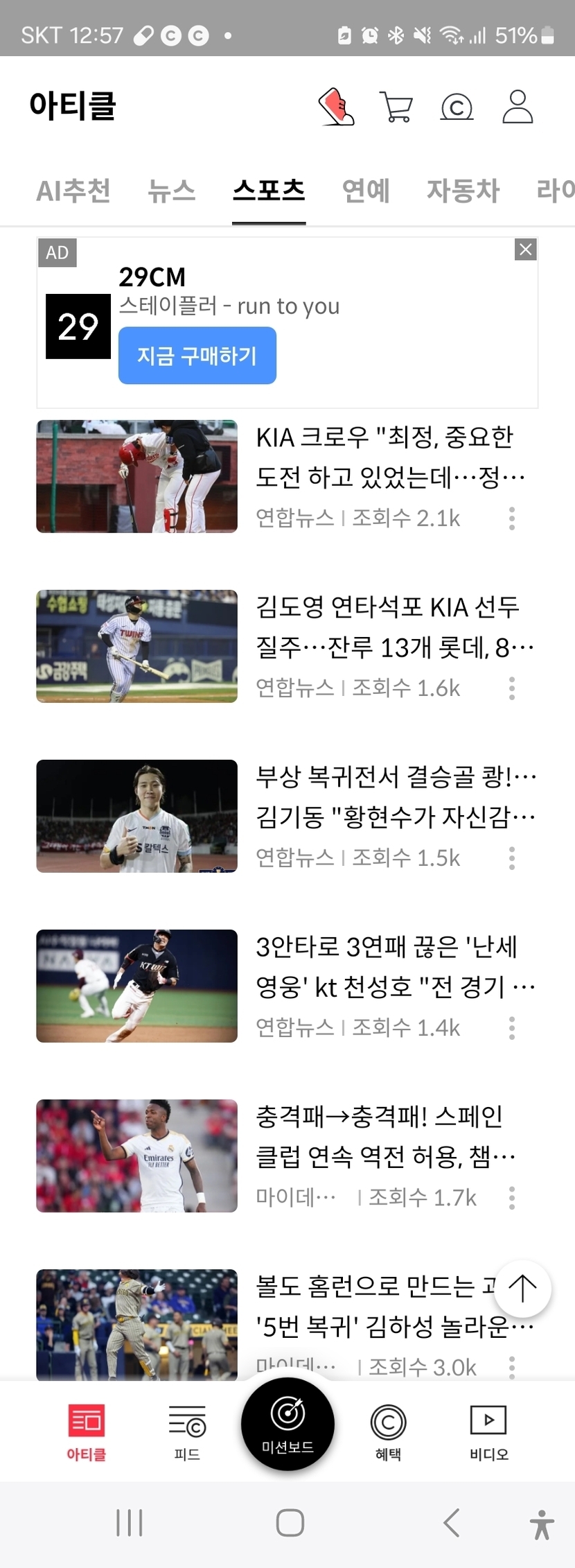This screenshot has height=1568, width=575.
Task: Open more options for 김기동 article
Action: 512,858
